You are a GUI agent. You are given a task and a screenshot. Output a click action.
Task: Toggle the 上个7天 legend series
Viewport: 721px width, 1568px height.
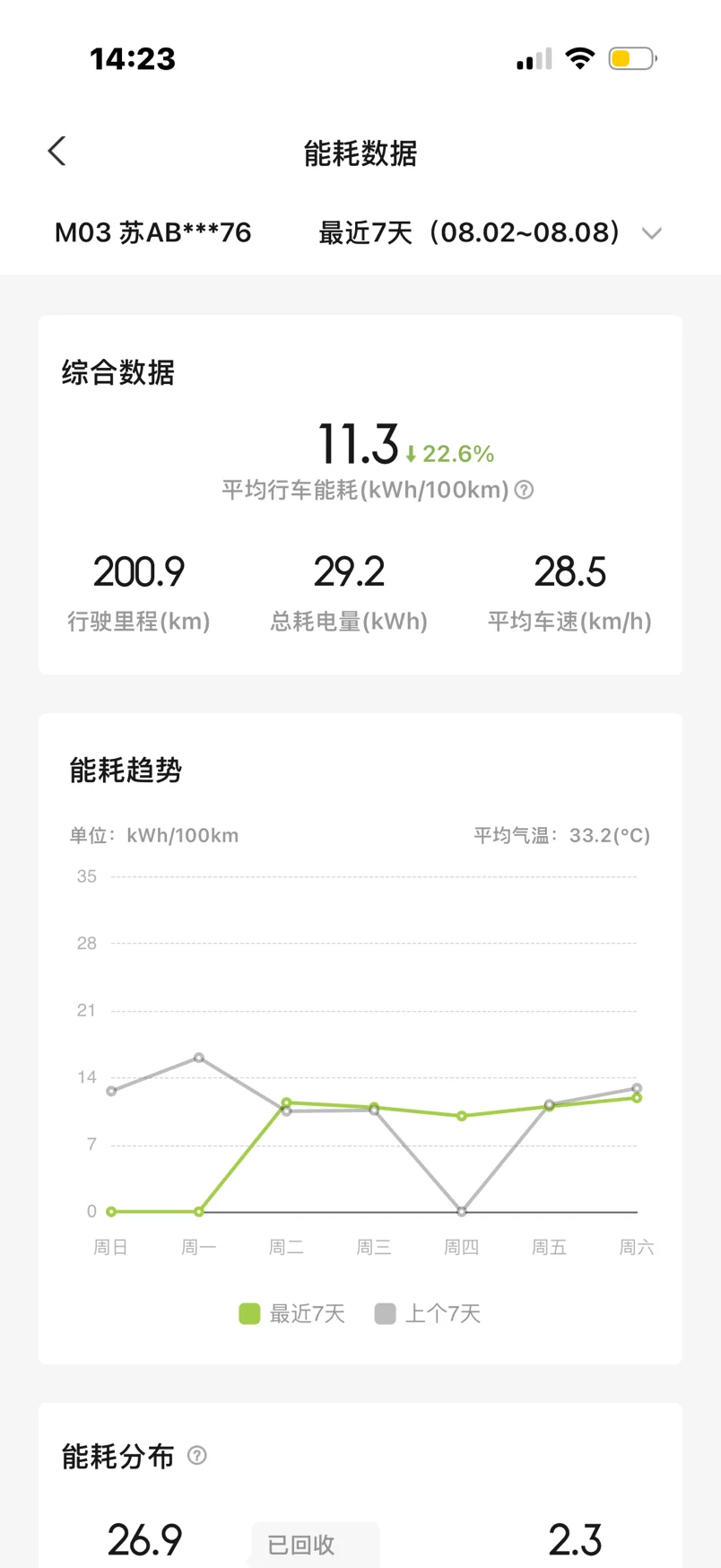(428, 1314)
